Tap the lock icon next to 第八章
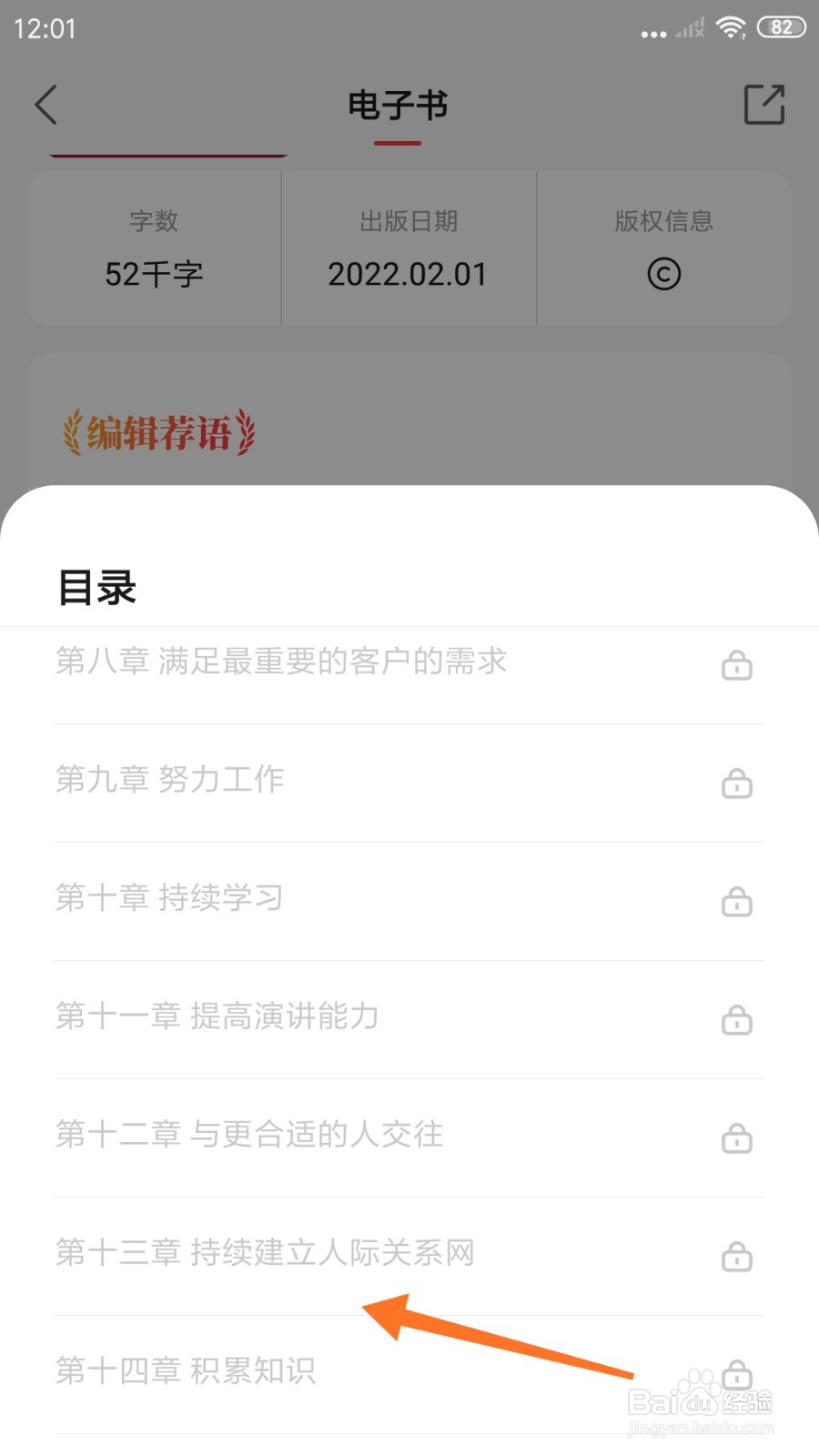 [x=735, y=665]
